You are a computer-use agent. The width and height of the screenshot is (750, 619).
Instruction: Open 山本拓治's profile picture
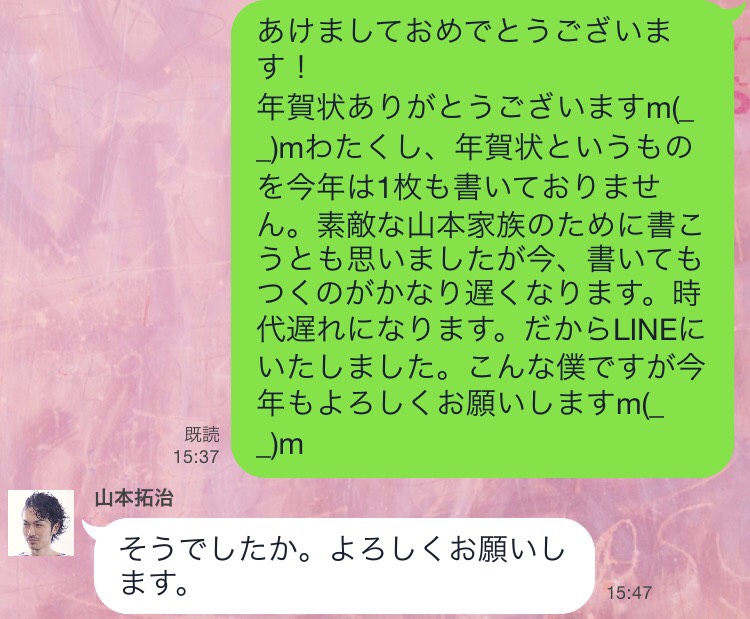click(41, 522)
